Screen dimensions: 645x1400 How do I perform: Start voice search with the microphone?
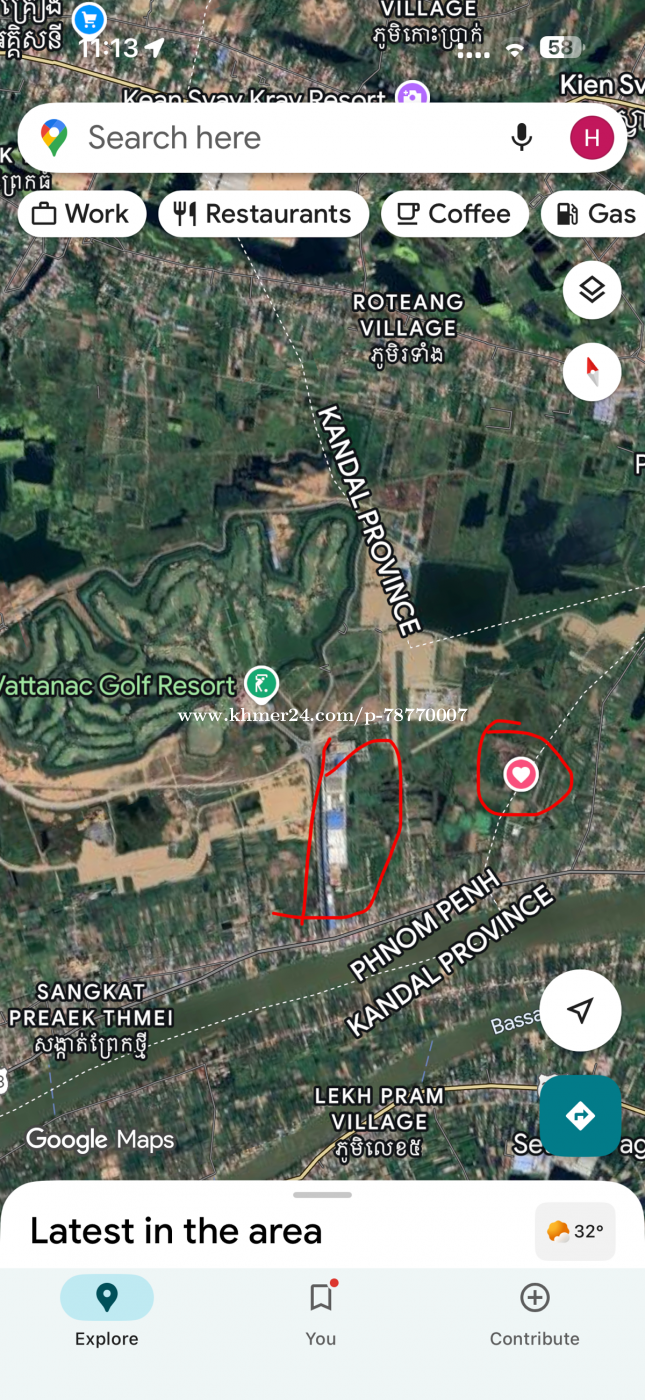coord(521,138)
